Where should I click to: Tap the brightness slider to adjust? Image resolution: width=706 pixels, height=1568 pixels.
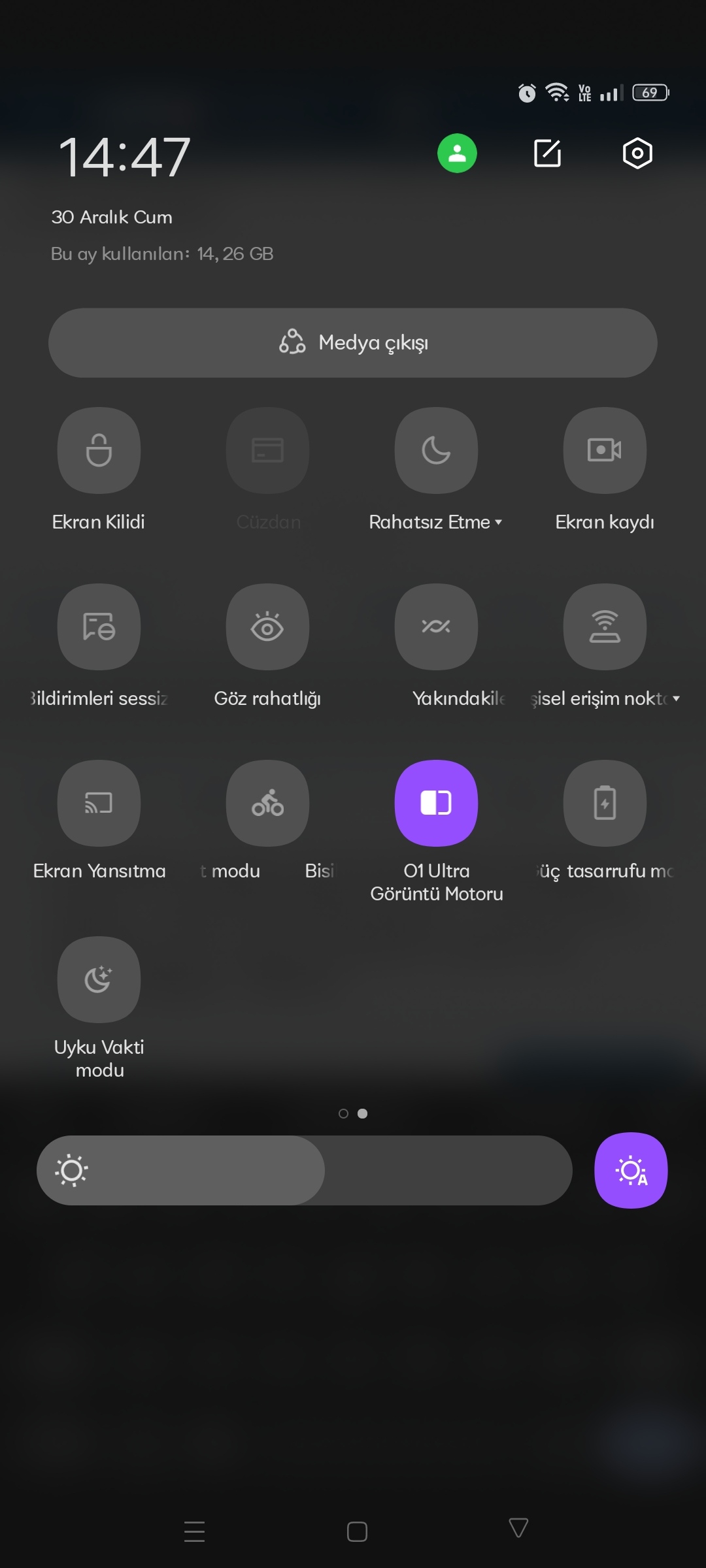pos(305,1170)
